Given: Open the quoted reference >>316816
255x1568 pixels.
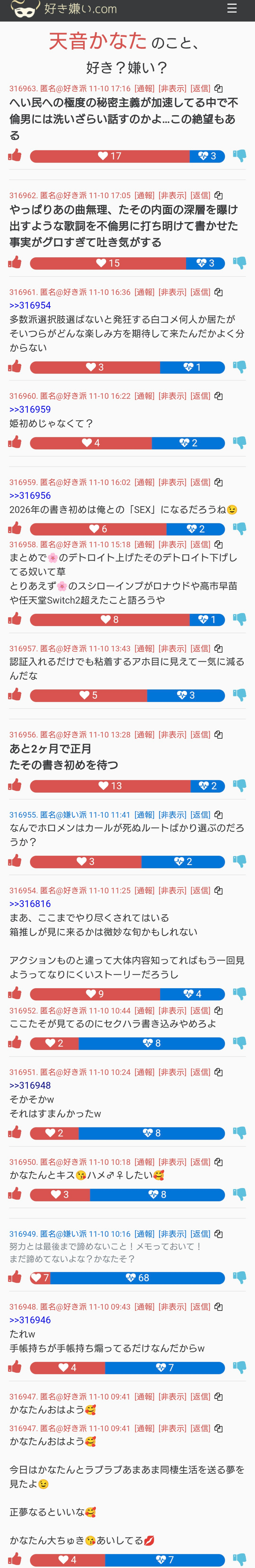Looking at the screenshot, I should click(30, 904).
